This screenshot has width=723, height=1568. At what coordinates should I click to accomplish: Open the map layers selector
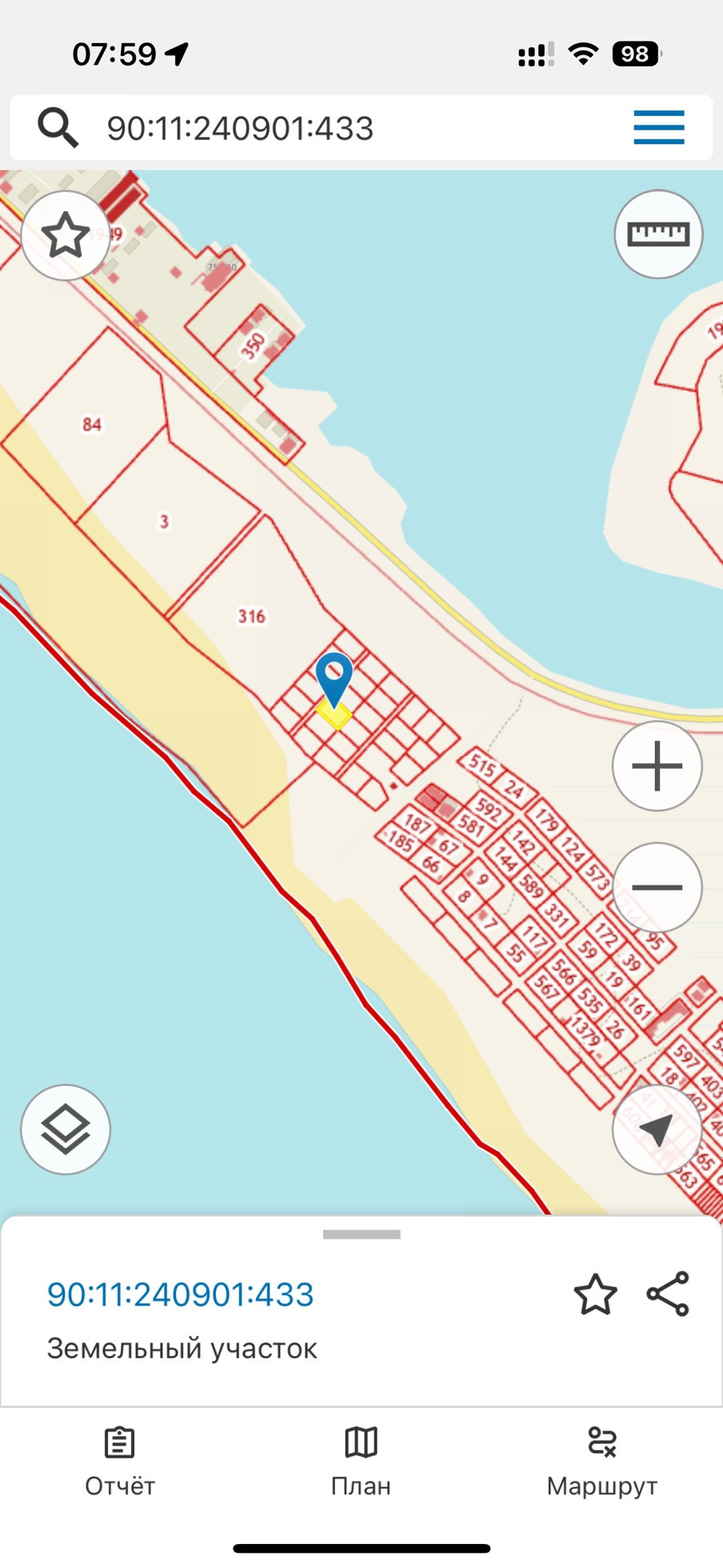[66, 1130]
